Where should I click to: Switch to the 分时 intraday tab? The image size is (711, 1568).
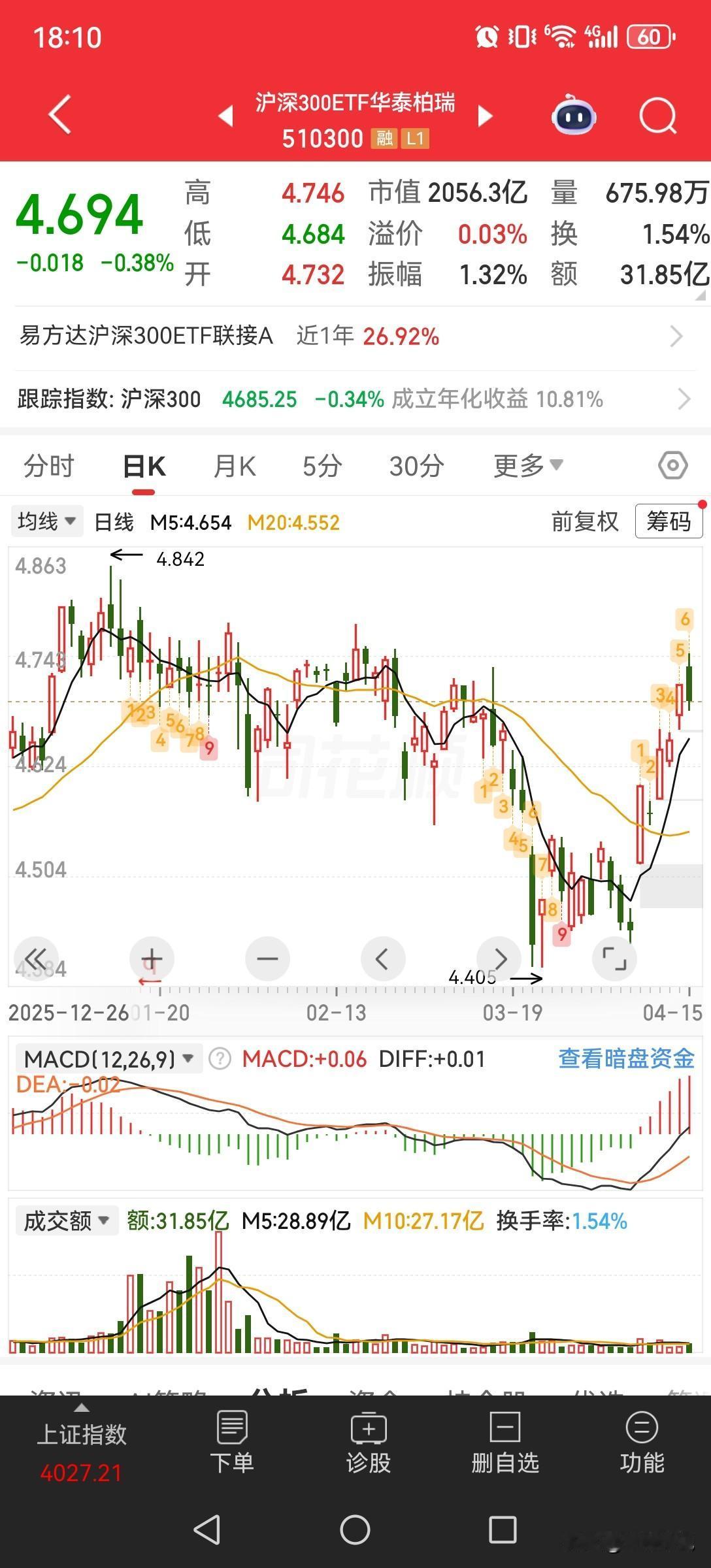tap(48, 465)
